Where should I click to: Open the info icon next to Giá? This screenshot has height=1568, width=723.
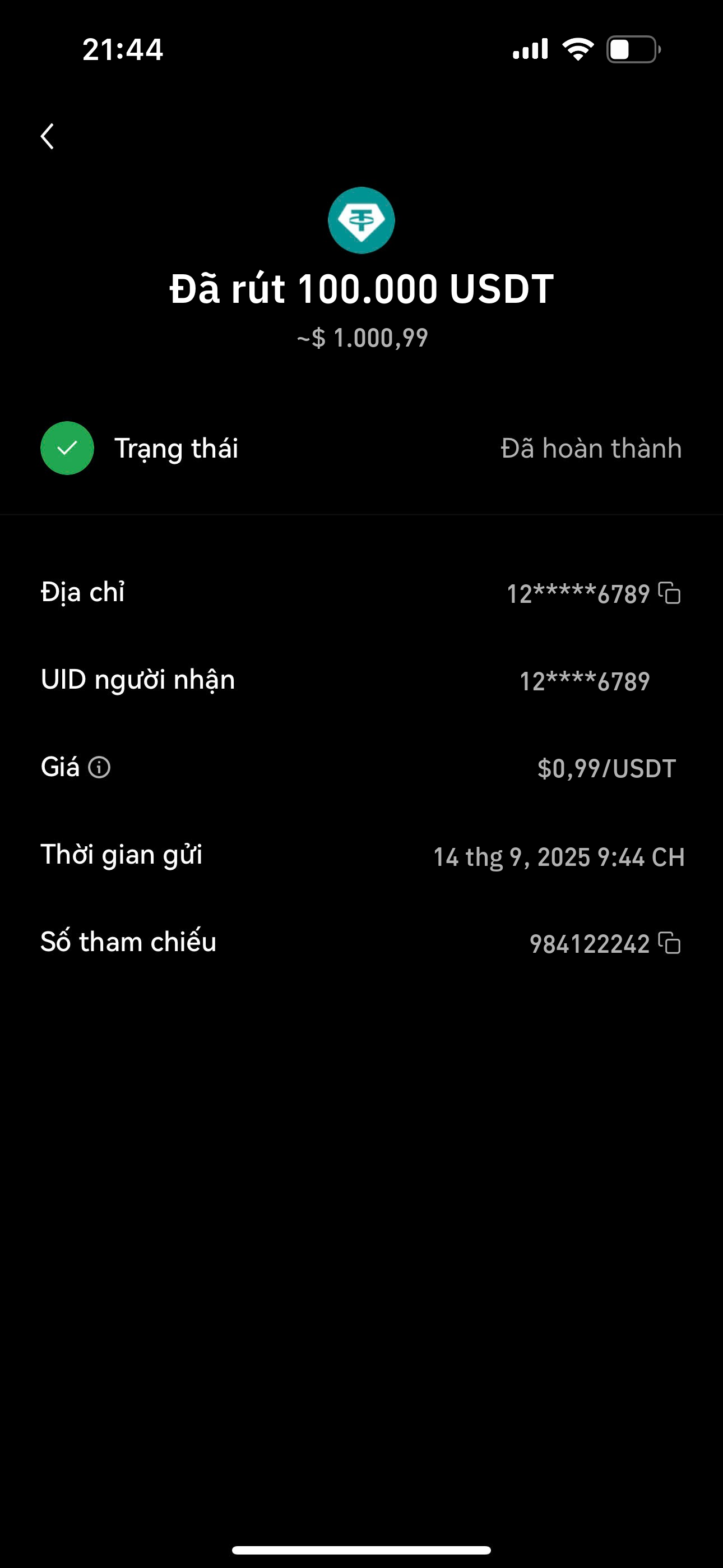point(99,767)
